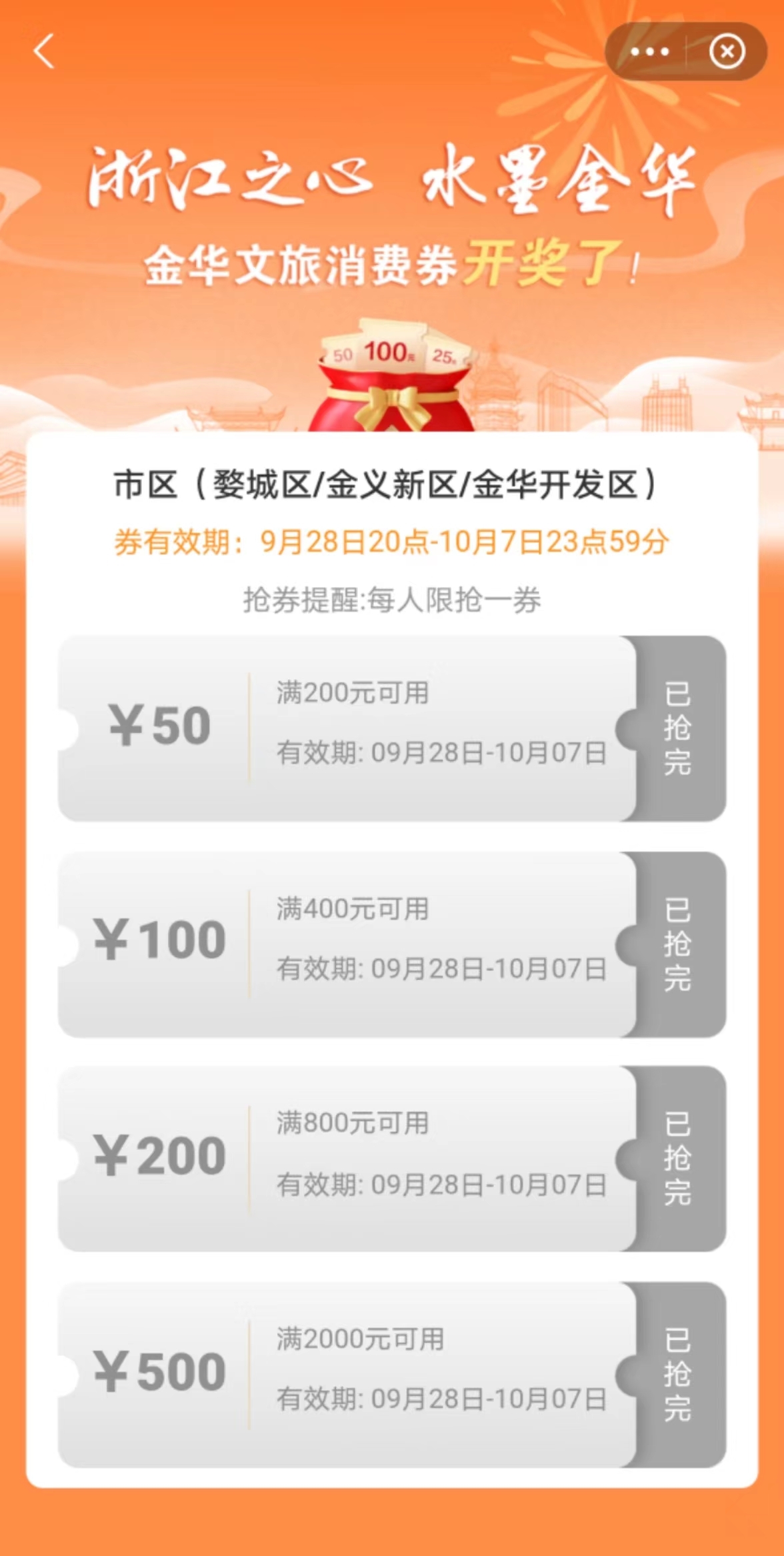Tap 已抢完 on the ¥500 coupon
The height and width of the screenshot is (1556, 784).
pos(678,1375)
